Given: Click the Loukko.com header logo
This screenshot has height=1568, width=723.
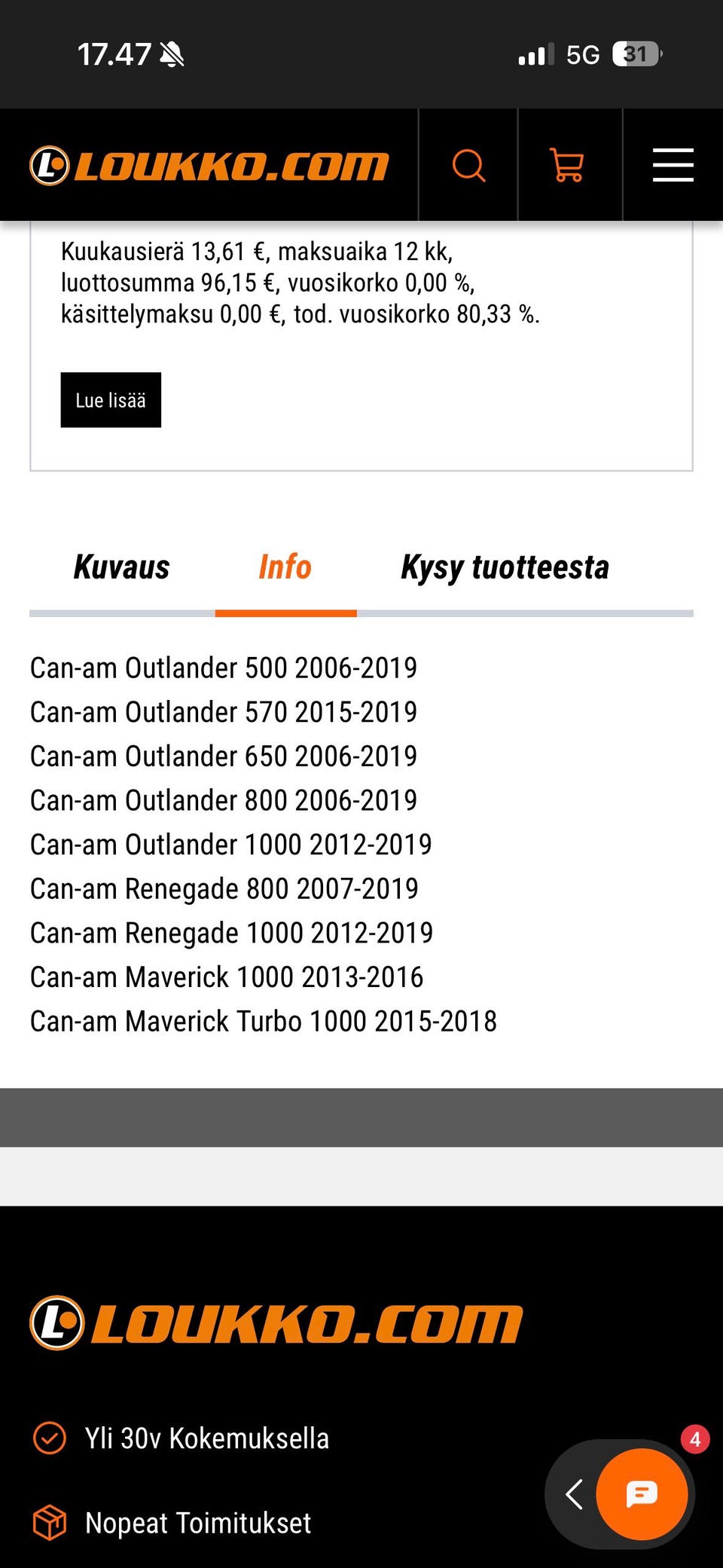Looking at the screenshot, I should (211, 165).
